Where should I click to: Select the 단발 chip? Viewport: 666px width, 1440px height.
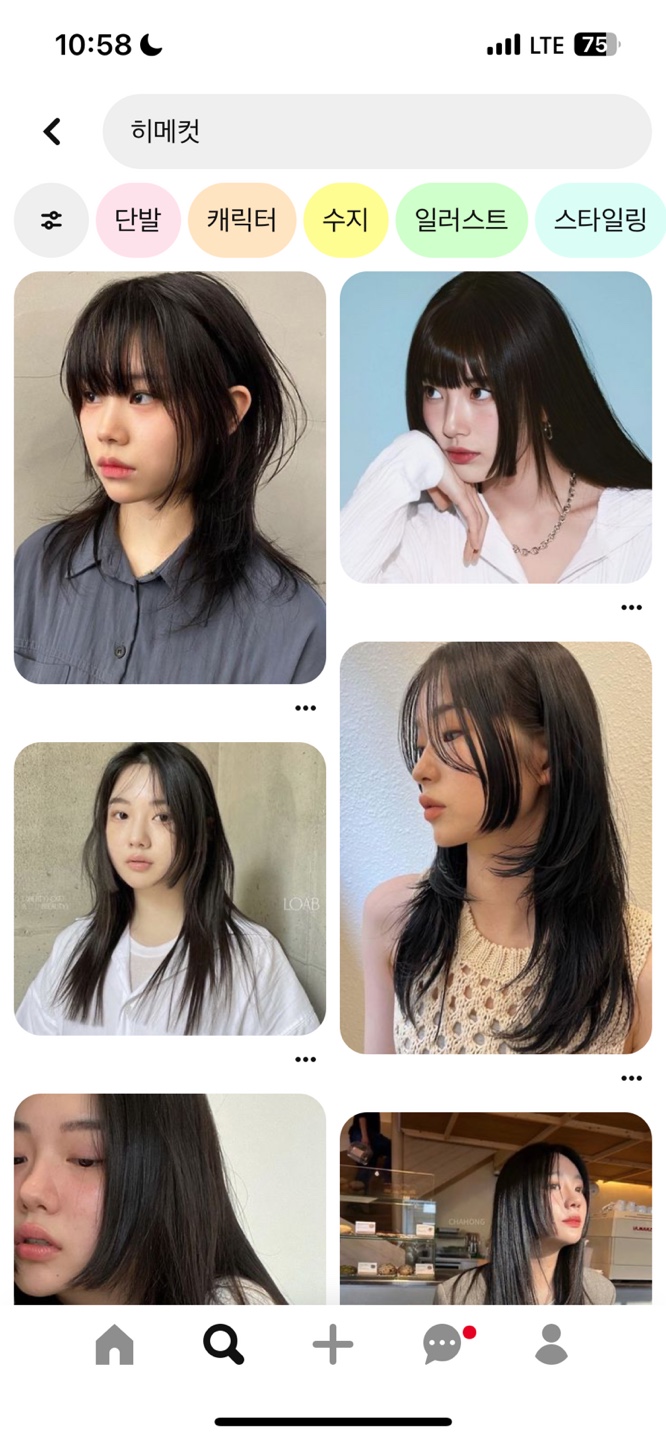[x=138, y=220]
